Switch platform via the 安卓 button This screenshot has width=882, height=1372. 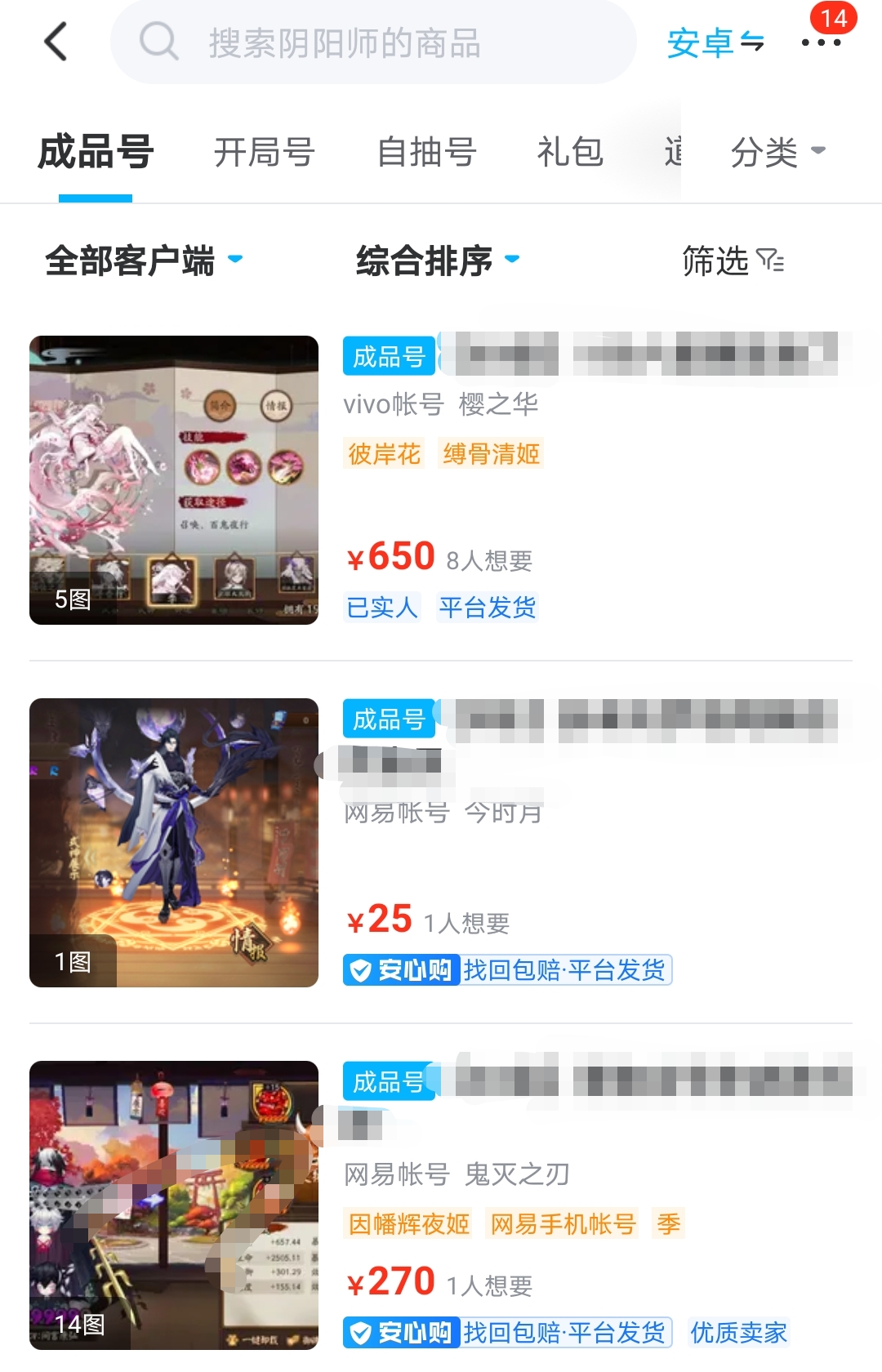click(x=715, y=42)
